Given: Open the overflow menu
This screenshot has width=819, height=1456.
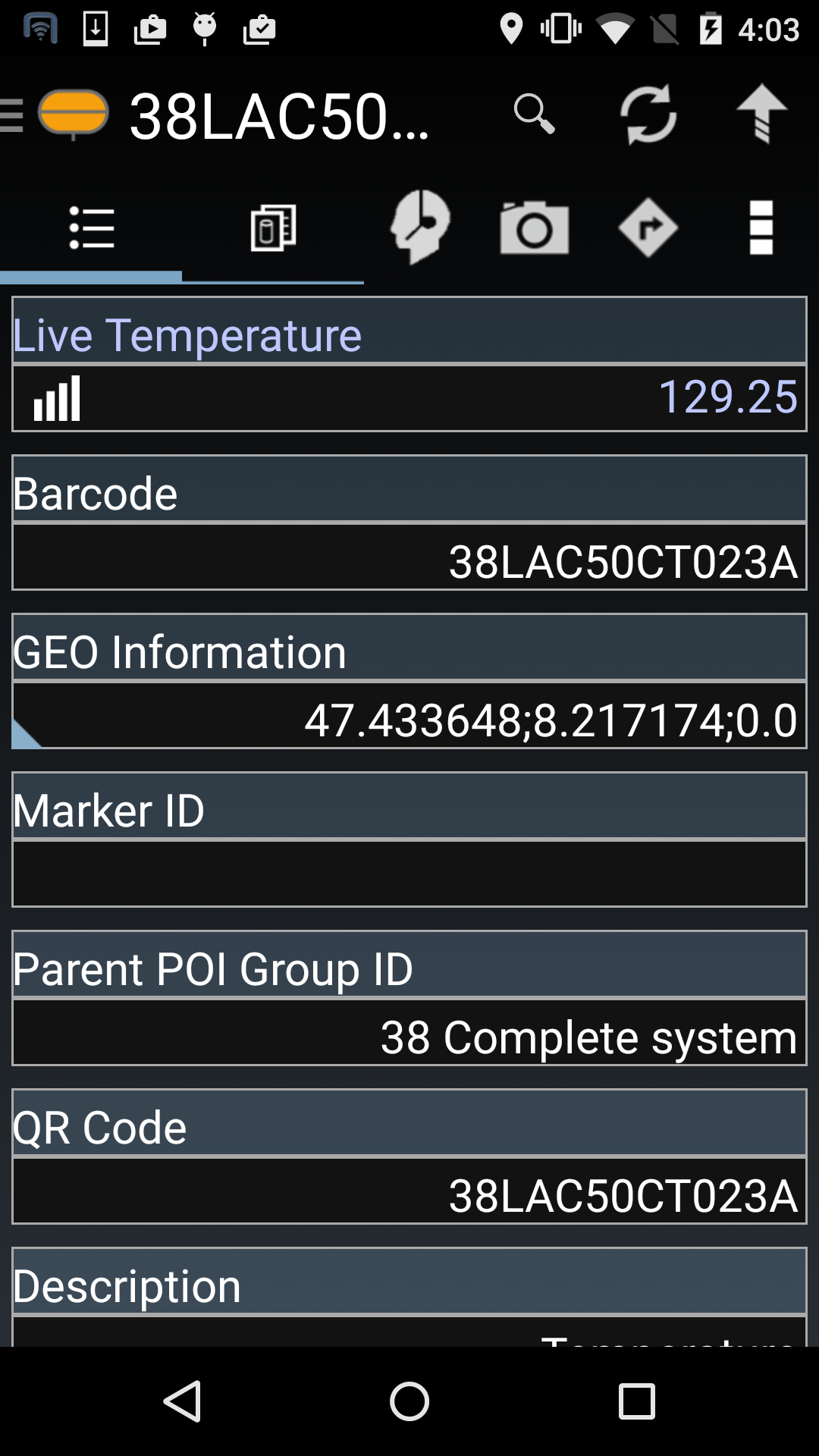Looking at the screenshot, I should click(761, 227).
